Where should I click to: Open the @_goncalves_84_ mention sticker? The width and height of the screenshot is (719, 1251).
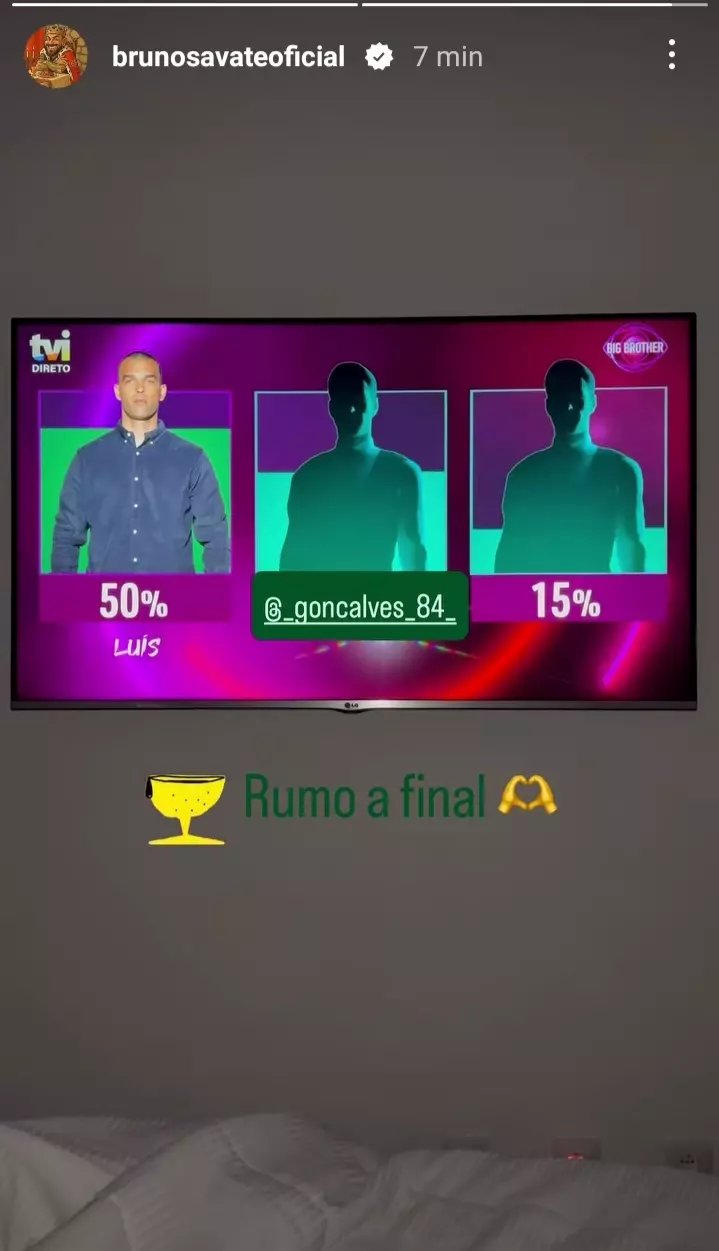point(359,607)
